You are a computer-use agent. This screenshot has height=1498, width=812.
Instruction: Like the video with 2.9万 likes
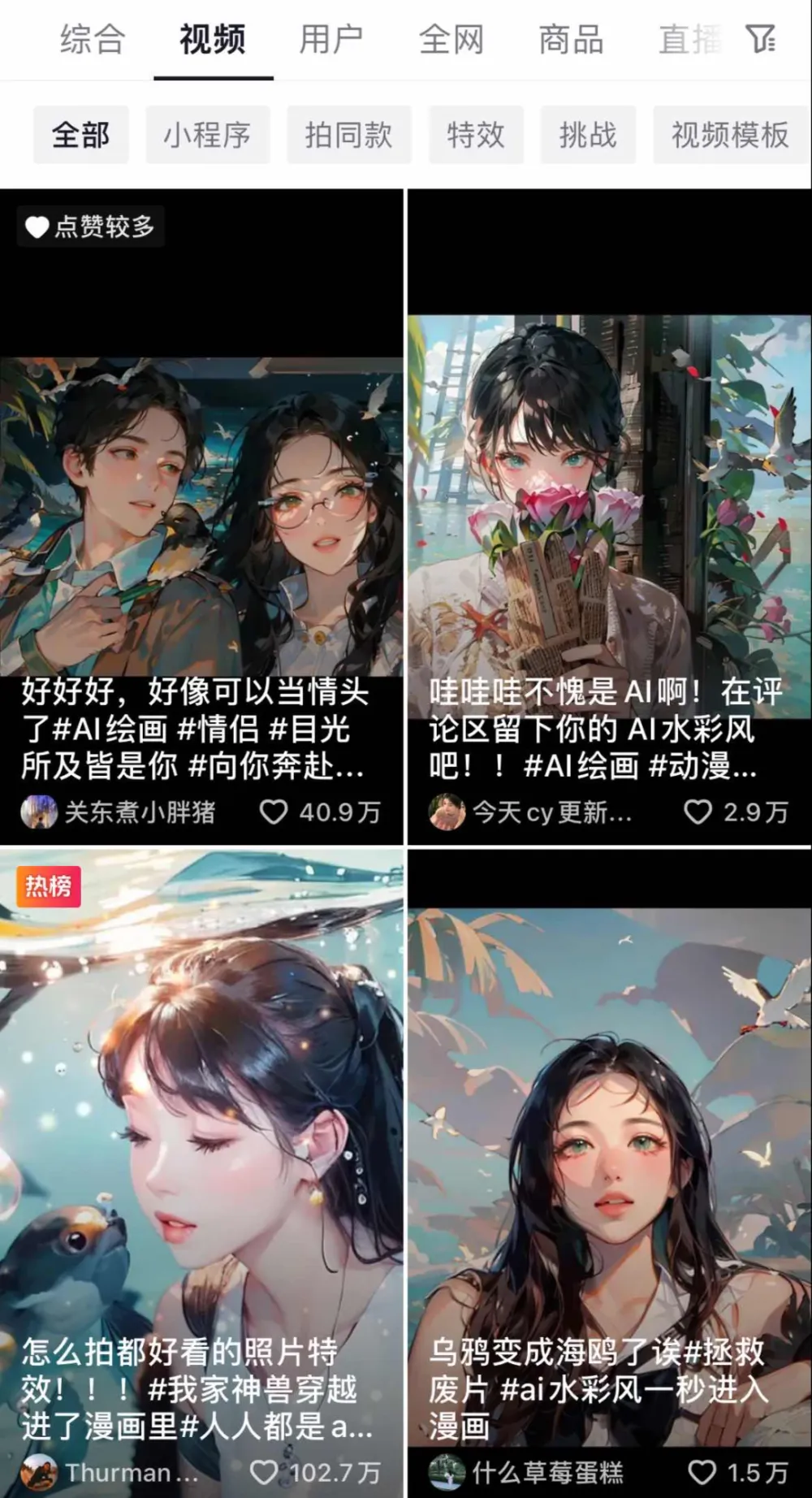698,812
